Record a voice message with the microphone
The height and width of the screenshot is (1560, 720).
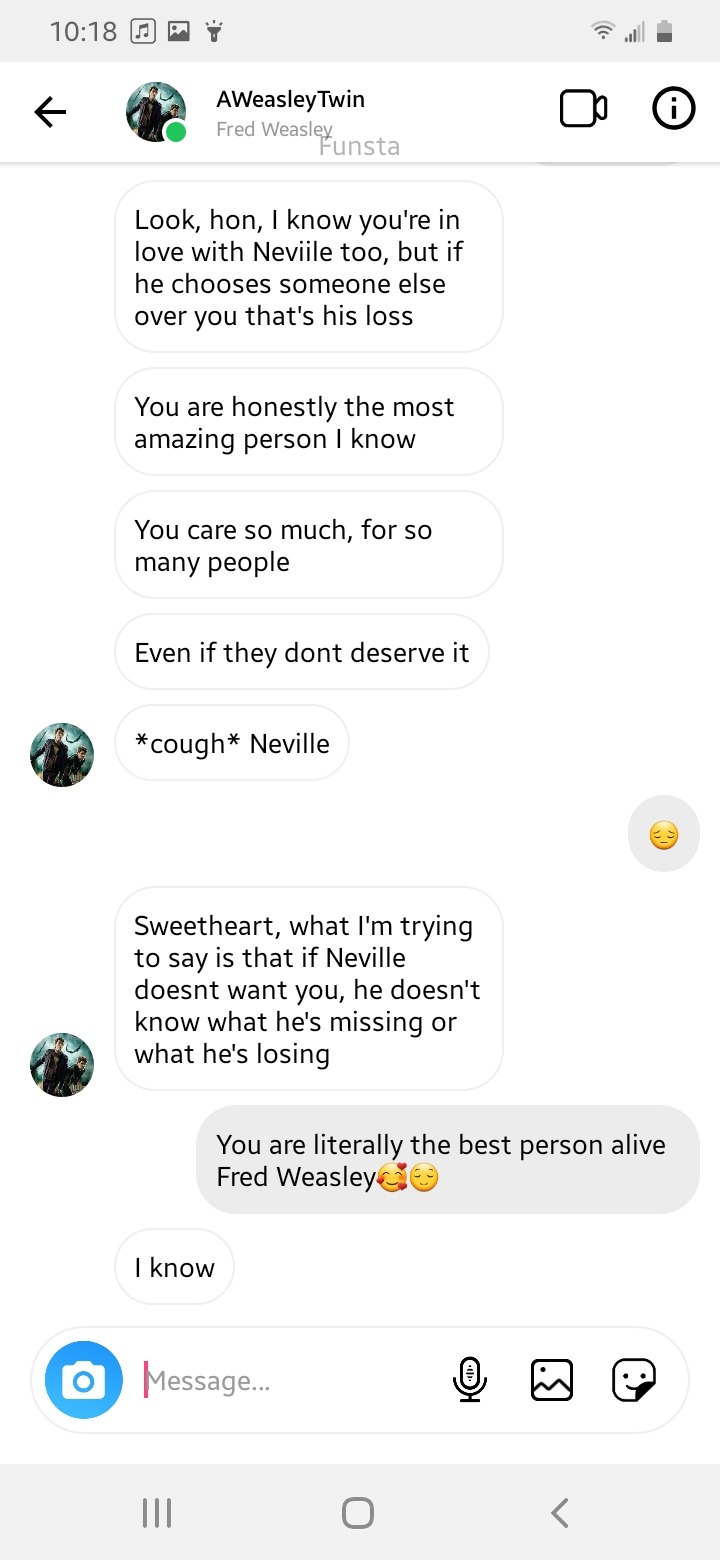(x=470, y=1380)
